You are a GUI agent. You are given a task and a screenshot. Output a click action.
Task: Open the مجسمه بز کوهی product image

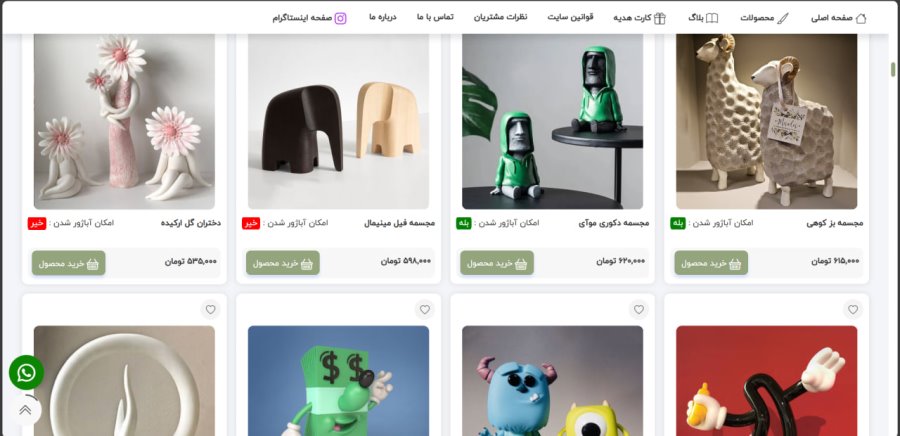(x=766, y=120)
